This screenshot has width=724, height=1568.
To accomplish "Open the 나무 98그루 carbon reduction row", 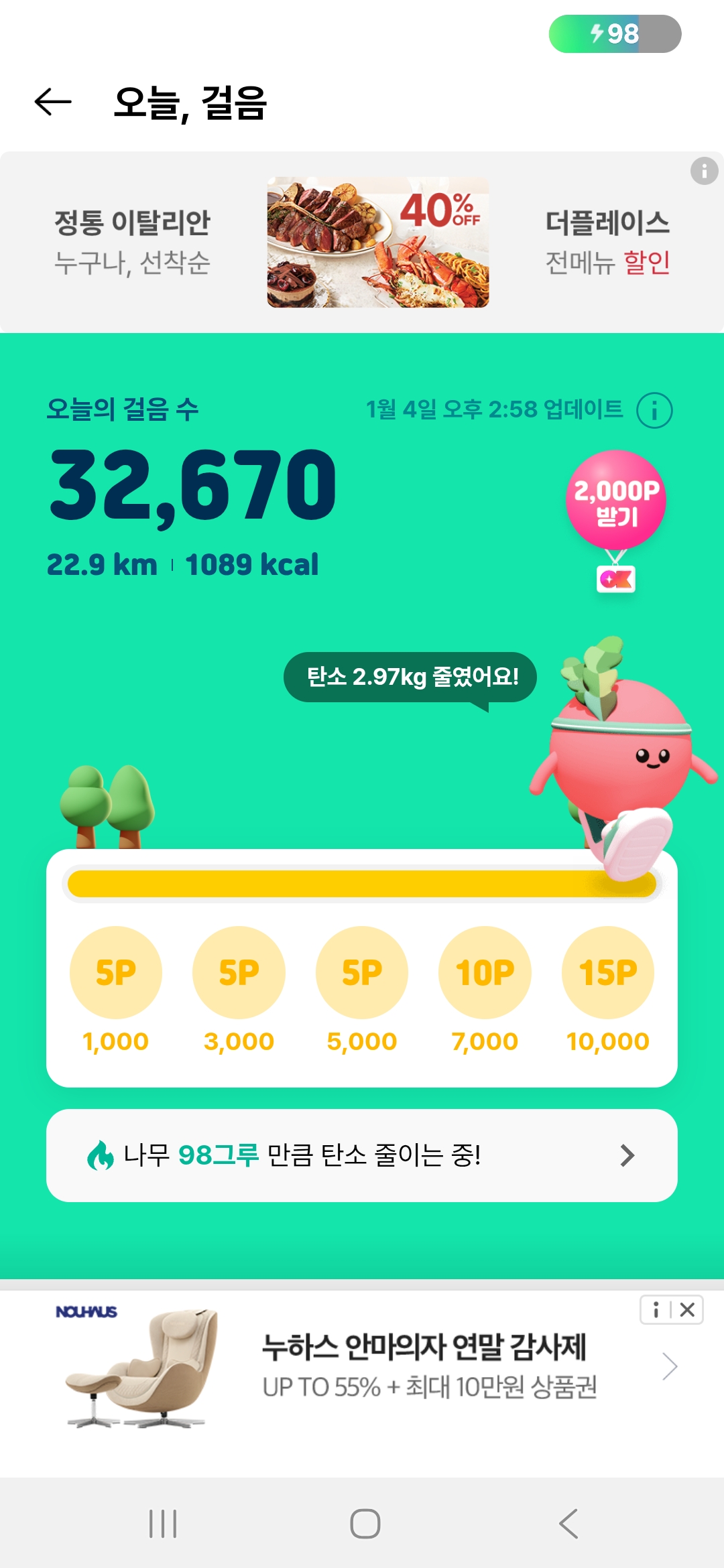I will pyautogui.click(x=362, y=1155).
